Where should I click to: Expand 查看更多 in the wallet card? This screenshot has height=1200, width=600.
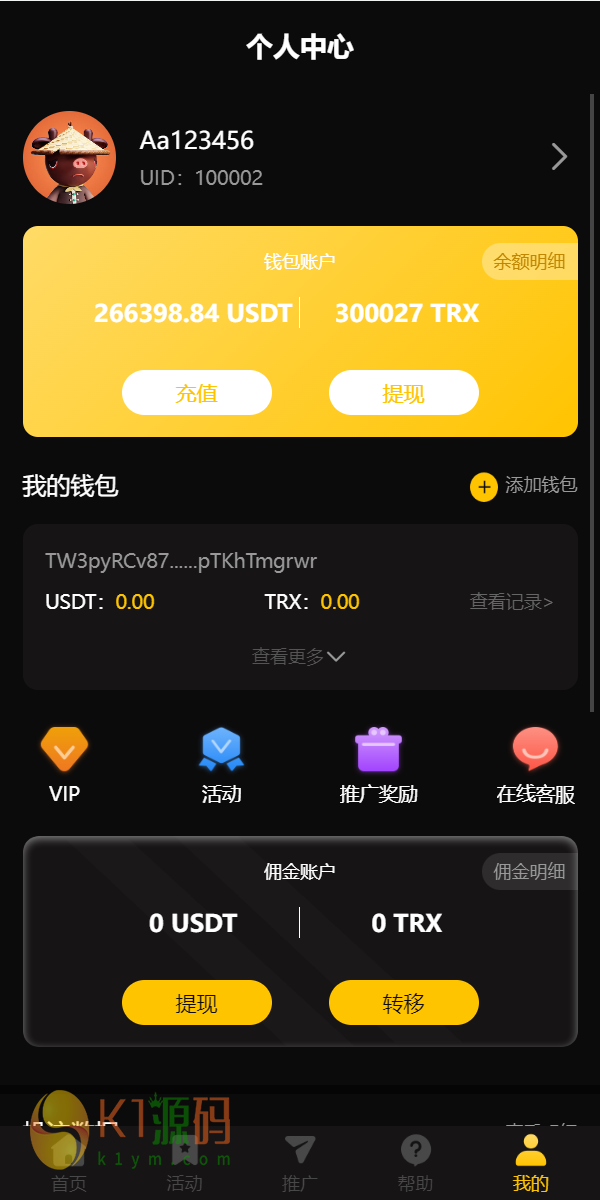[298, 657]
